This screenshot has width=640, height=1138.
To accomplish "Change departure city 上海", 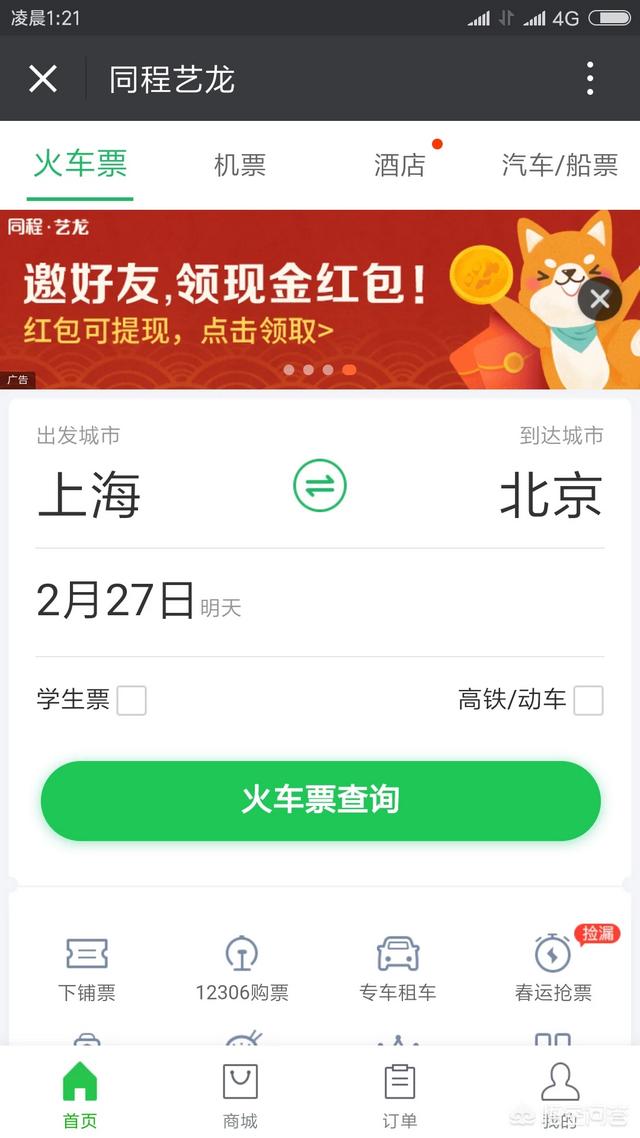I will (89, 495).
